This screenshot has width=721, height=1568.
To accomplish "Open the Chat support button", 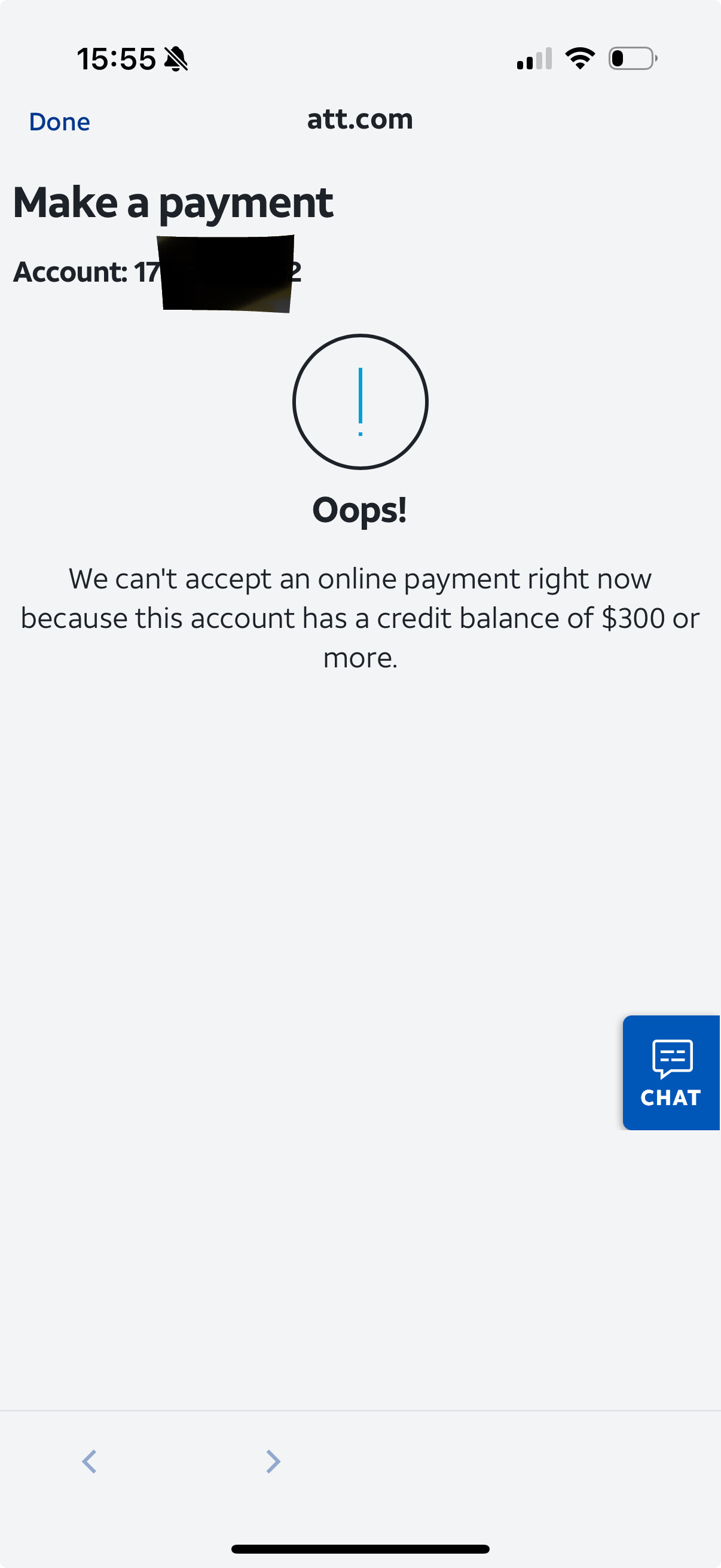I will pyautogui.click(x=671, y=1072).
